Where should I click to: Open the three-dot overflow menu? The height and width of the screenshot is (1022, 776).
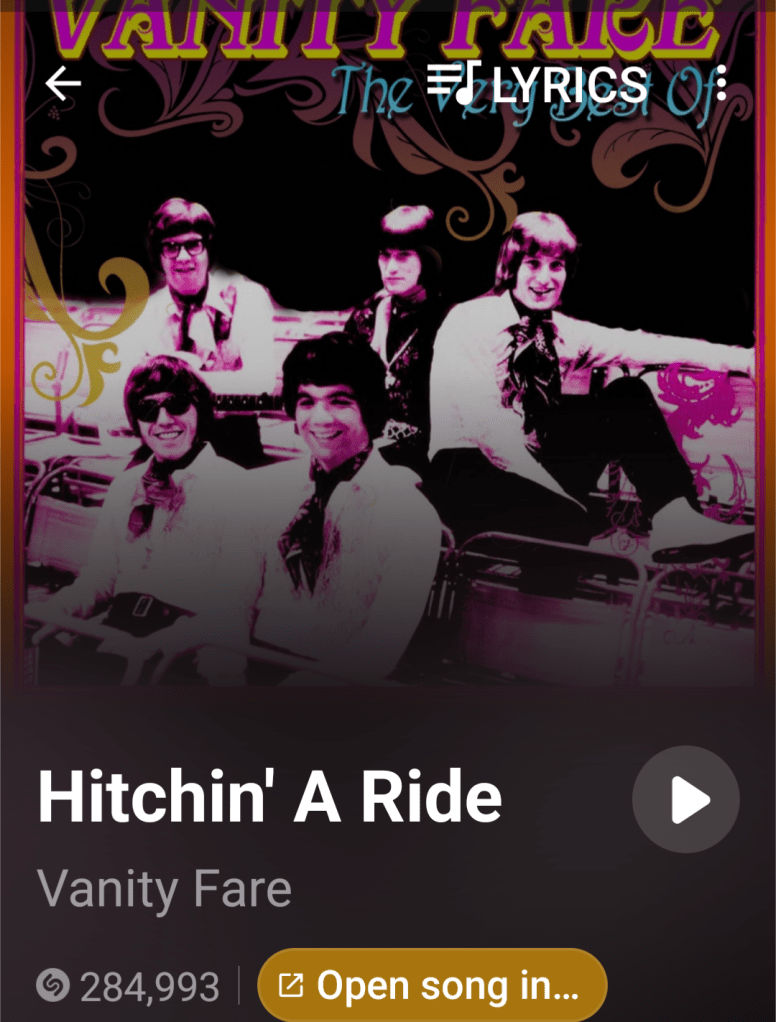pyautogui.click(x=721, y=85)
